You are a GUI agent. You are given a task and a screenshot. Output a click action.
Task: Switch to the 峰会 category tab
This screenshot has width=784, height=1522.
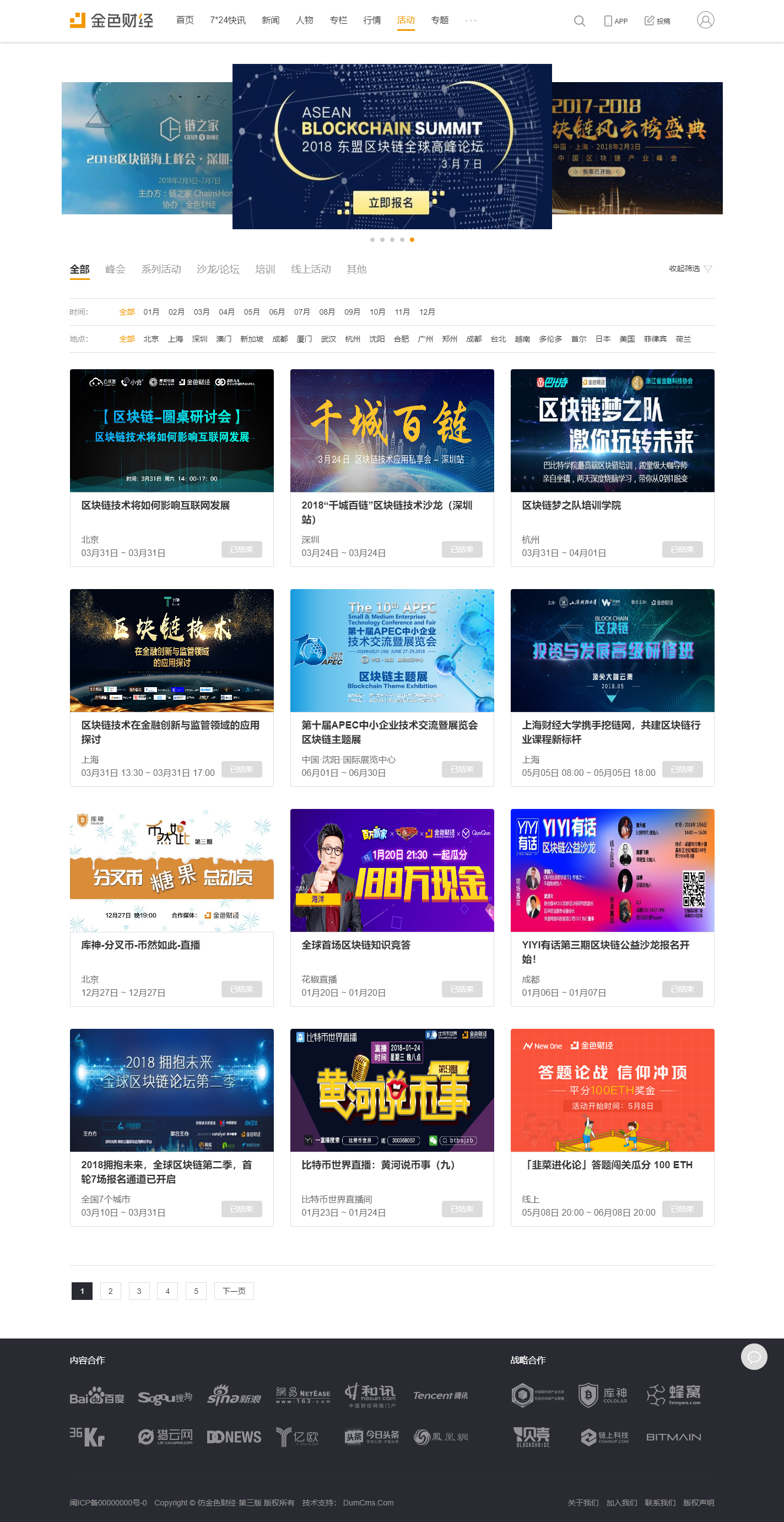coord(115,269)
